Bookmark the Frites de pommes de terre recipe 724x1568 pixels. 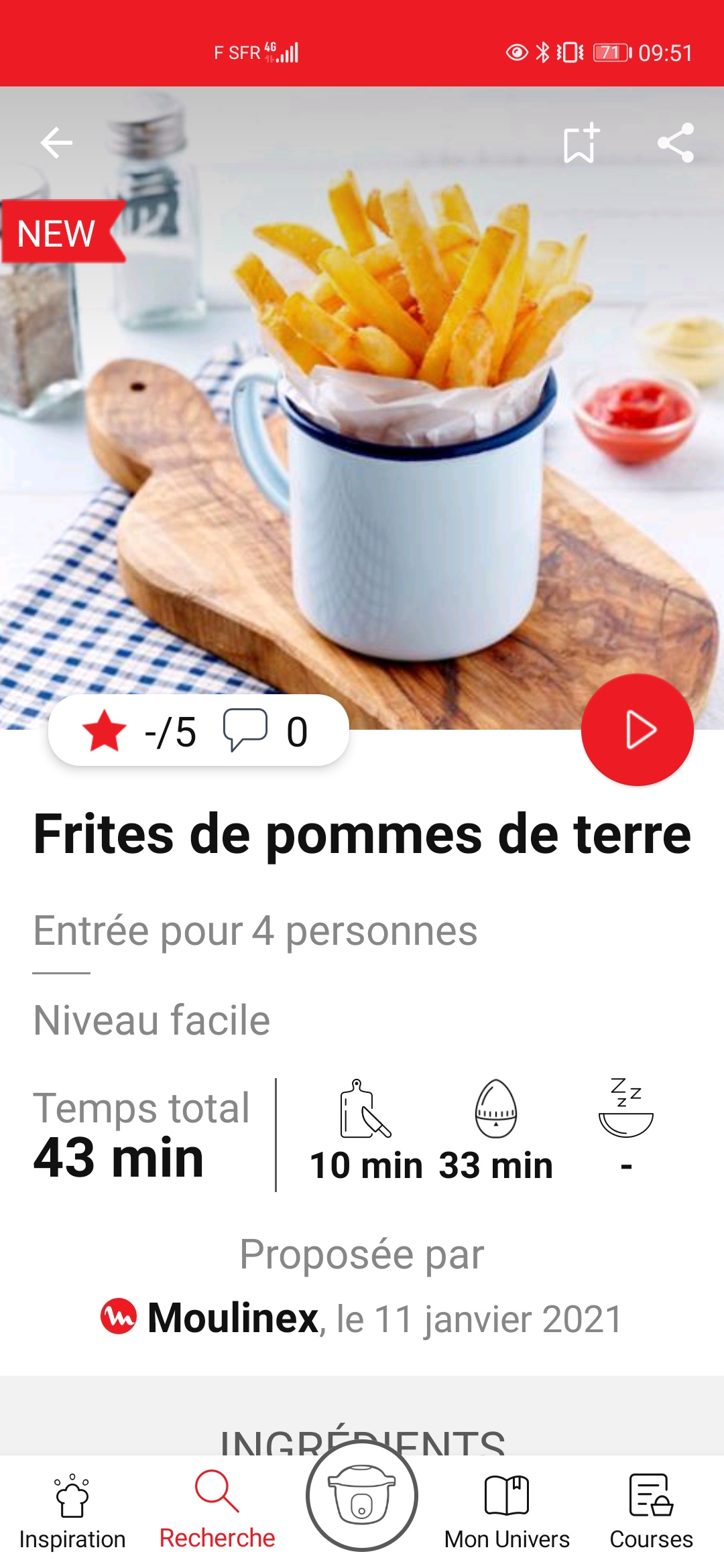[580, 143]
